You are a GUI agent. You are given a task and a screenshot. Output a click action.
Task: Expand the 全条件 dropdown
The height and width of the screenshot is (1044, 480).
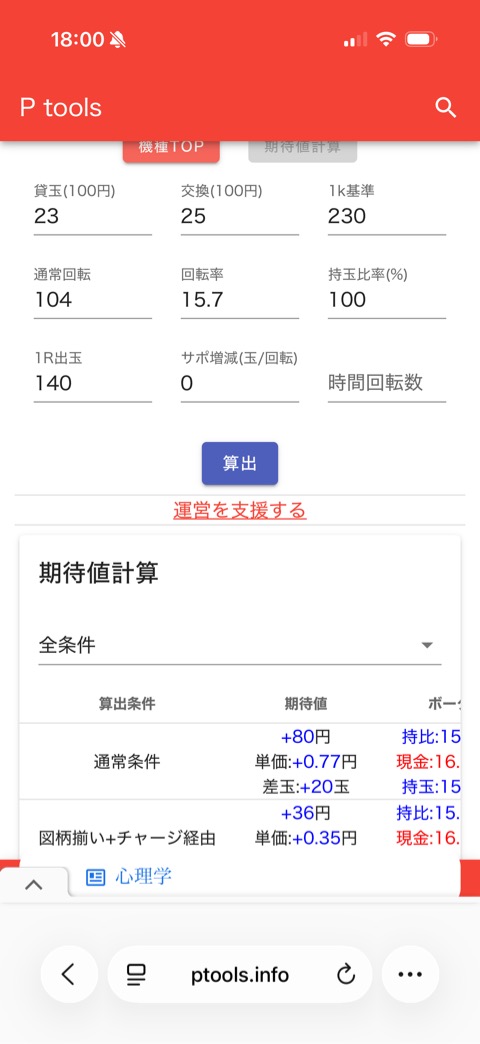coord(240,645)
